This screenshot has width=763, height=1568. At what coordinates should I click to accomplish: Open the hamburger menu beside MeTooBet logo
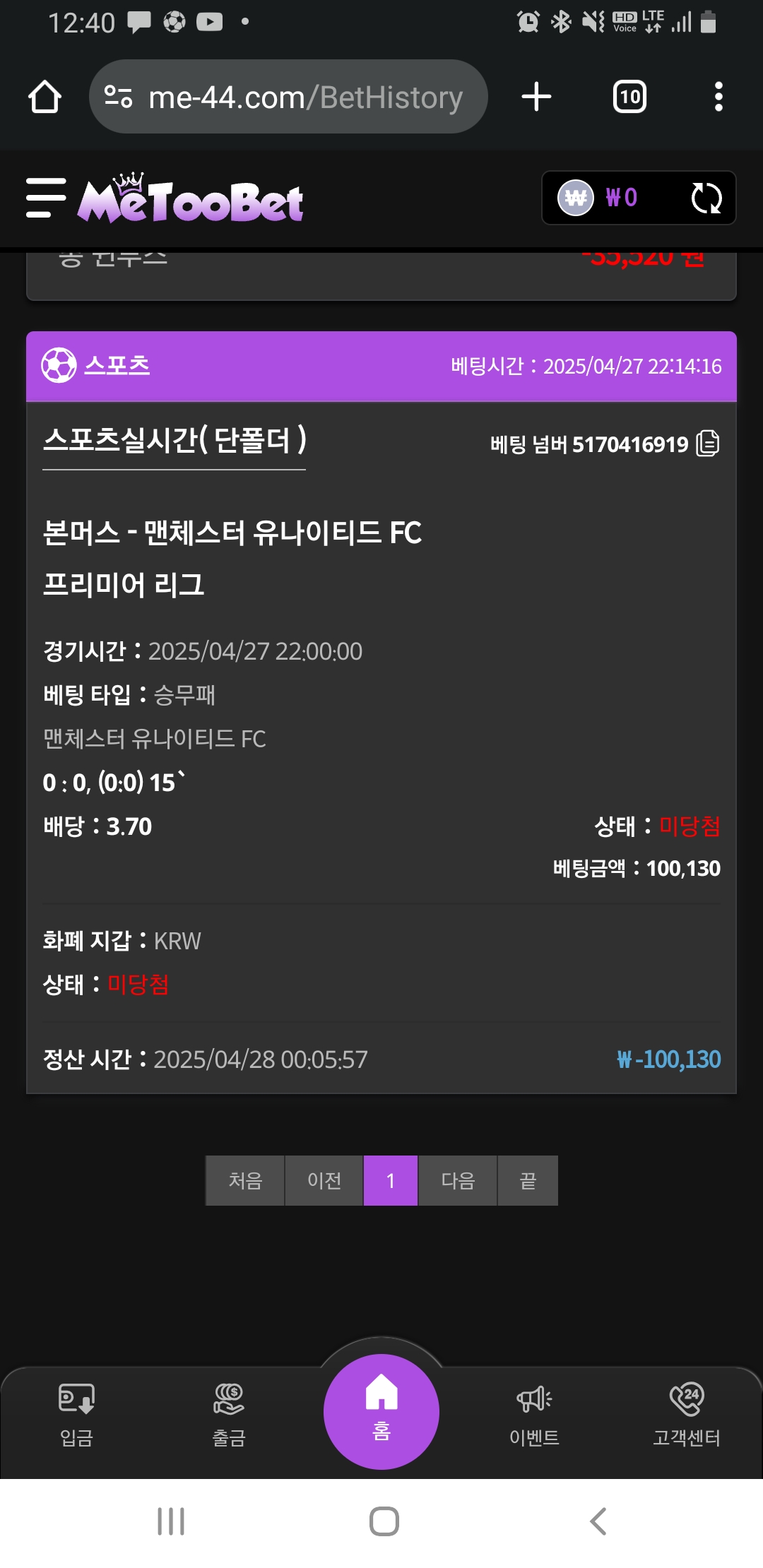click(x=46, y=198)
